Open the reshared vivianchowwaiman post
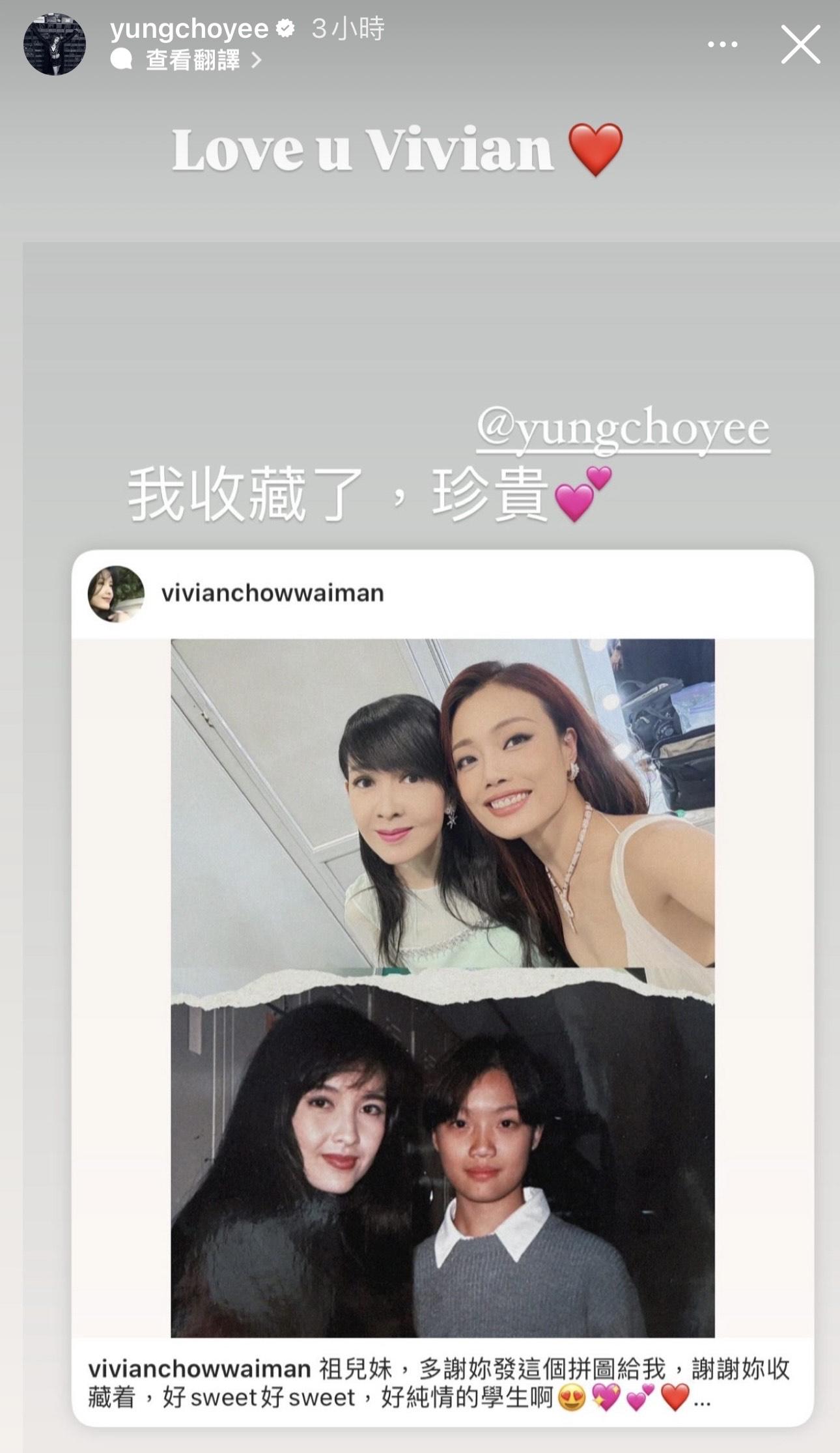The image size is (840, 1453). coord(443,987)
